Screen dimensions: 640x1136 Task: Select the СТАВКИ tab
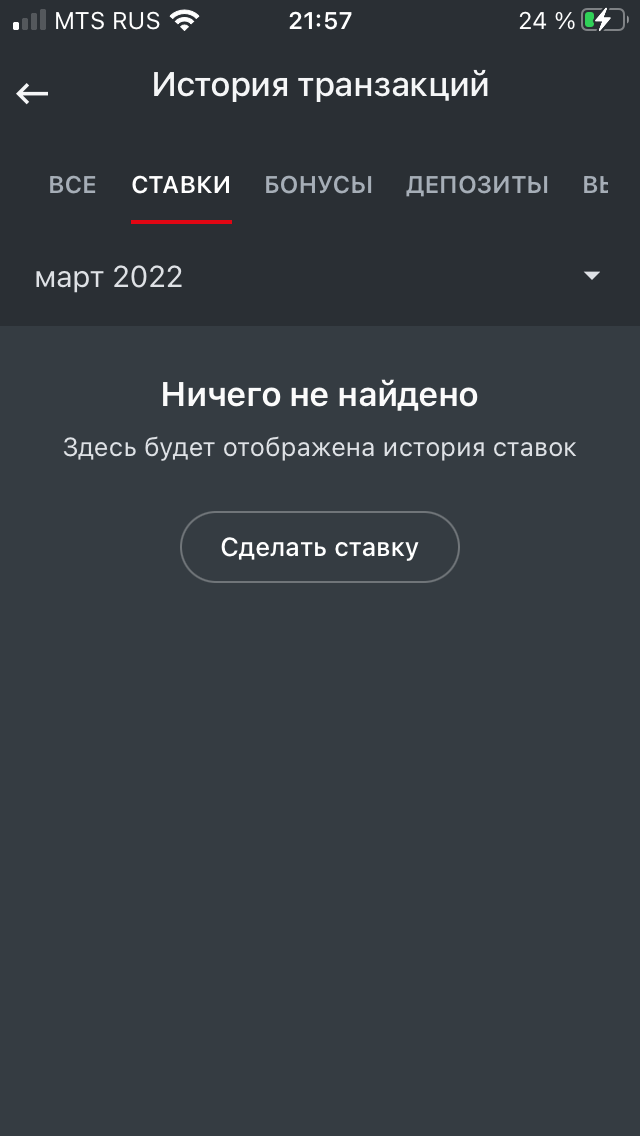tap(181, 185)
